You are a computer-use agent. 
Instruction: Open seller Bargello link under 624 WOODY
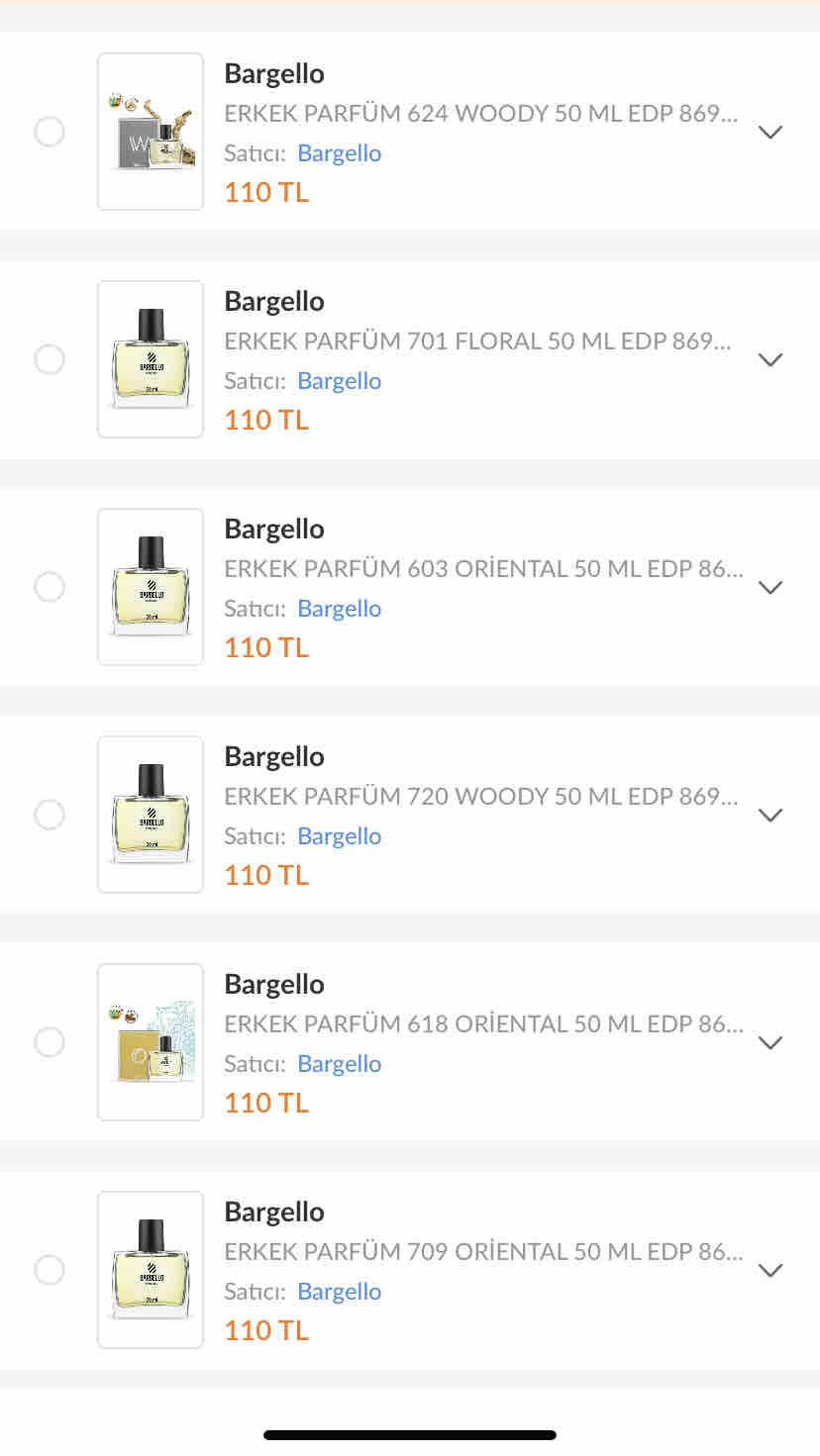pos(340,153)
